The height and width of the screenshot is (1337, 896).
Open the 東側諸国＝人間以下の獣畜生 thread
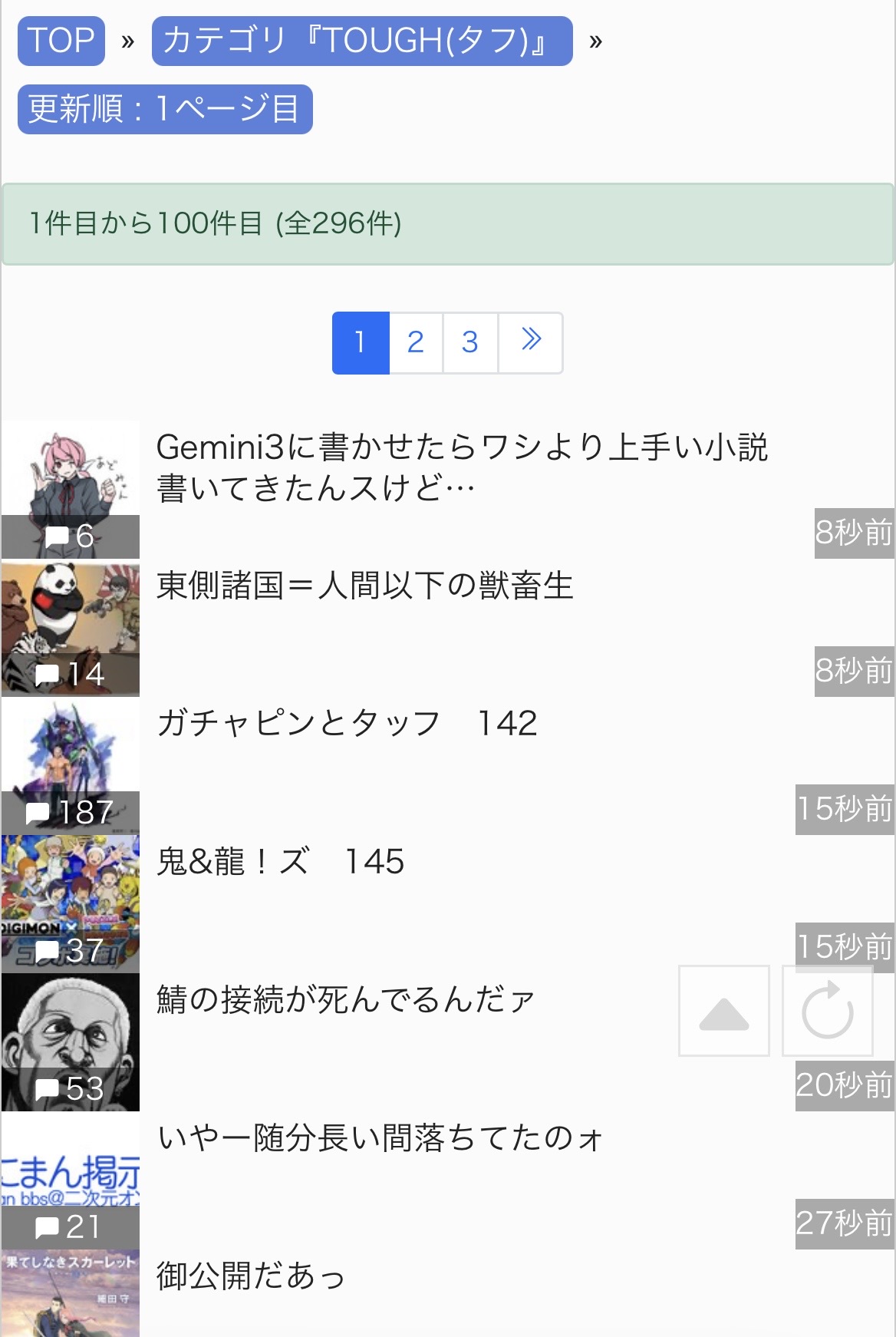coord(365,586)
